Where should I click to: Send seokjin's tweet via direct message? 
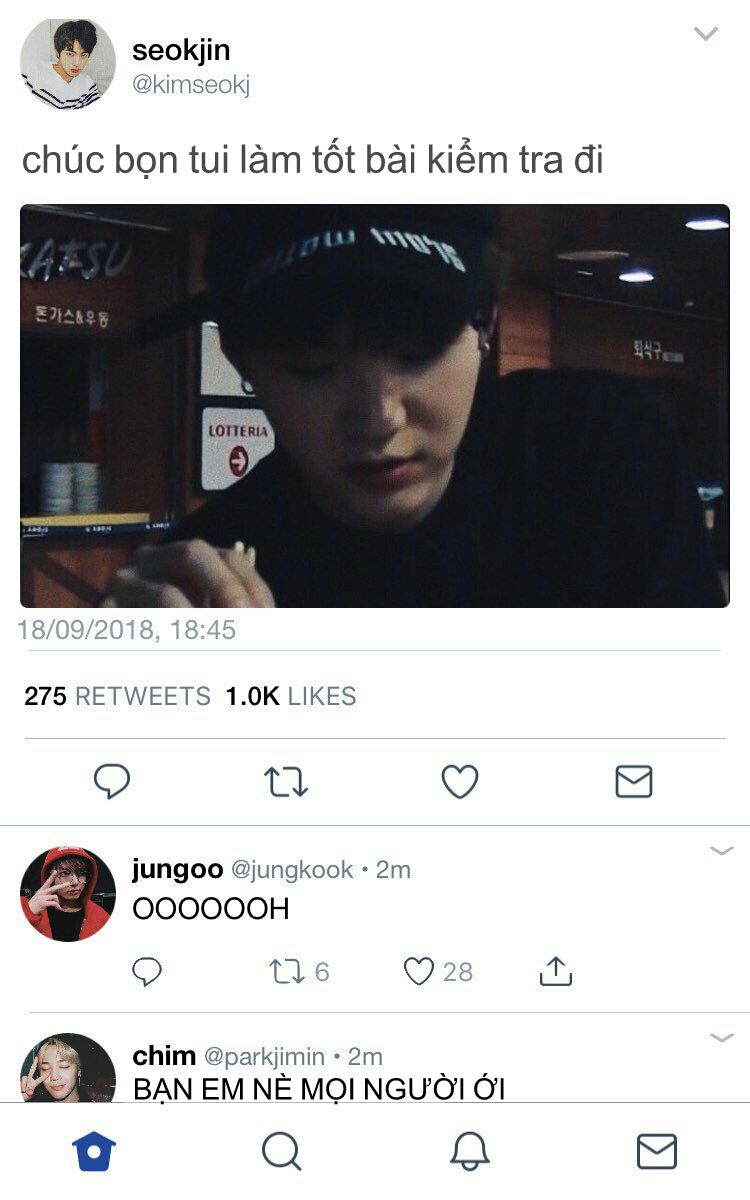(x=633, y=782)
